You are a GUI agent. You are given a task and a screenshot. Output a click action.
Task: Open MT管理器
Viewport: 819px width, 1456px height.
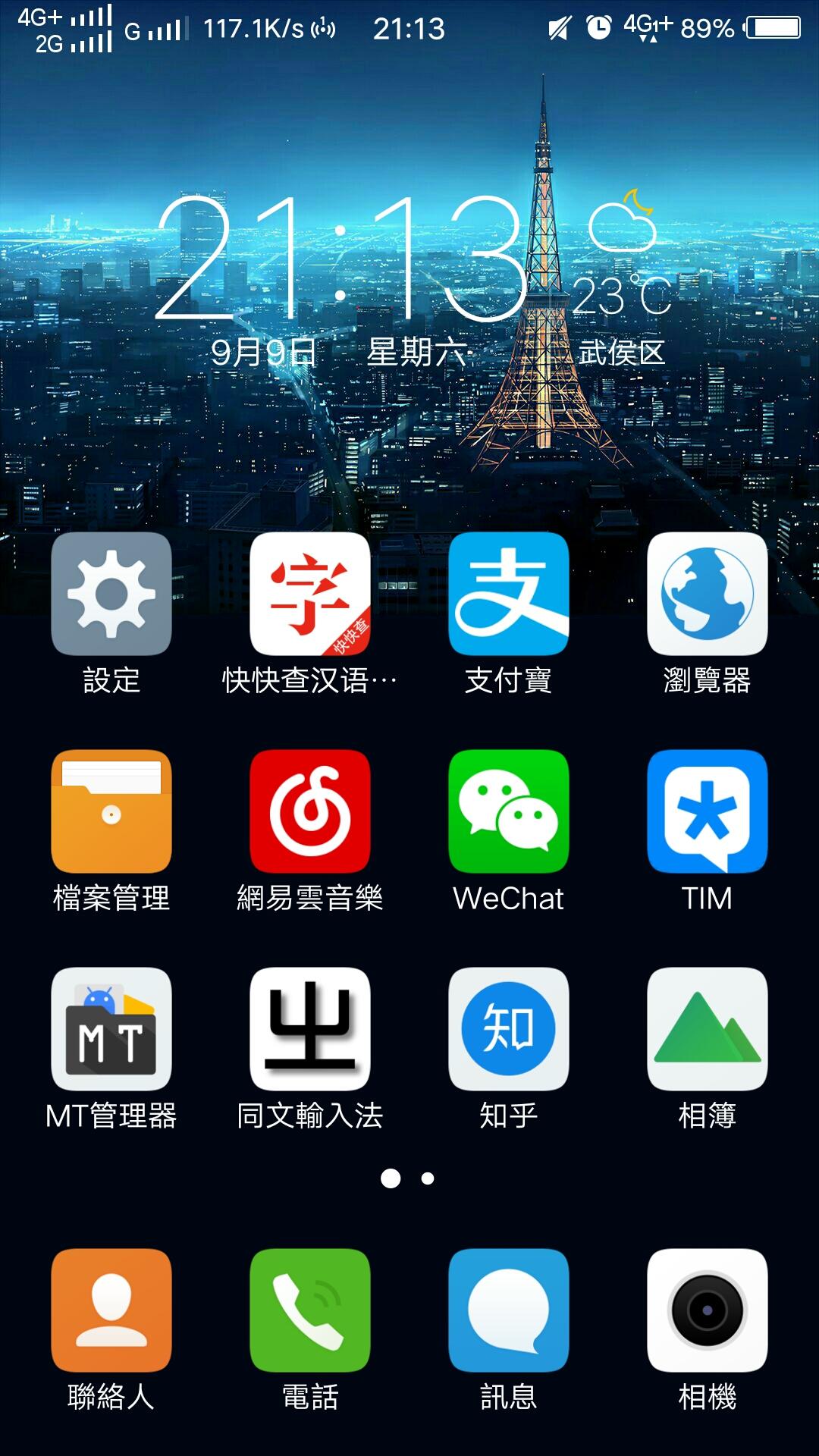[111, 1029]
